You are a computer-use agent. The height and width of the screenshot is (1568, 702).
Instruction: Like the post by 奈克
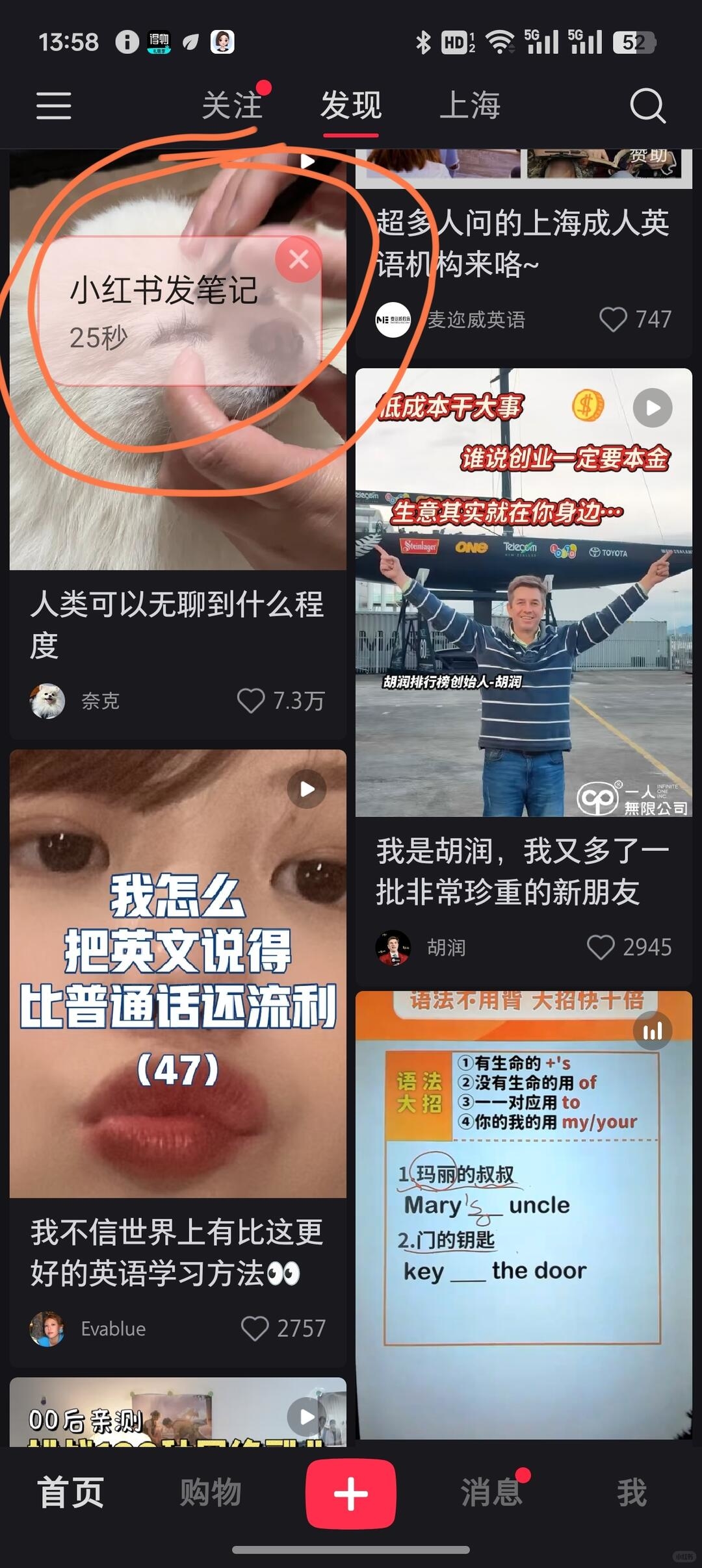click(251, 701)
